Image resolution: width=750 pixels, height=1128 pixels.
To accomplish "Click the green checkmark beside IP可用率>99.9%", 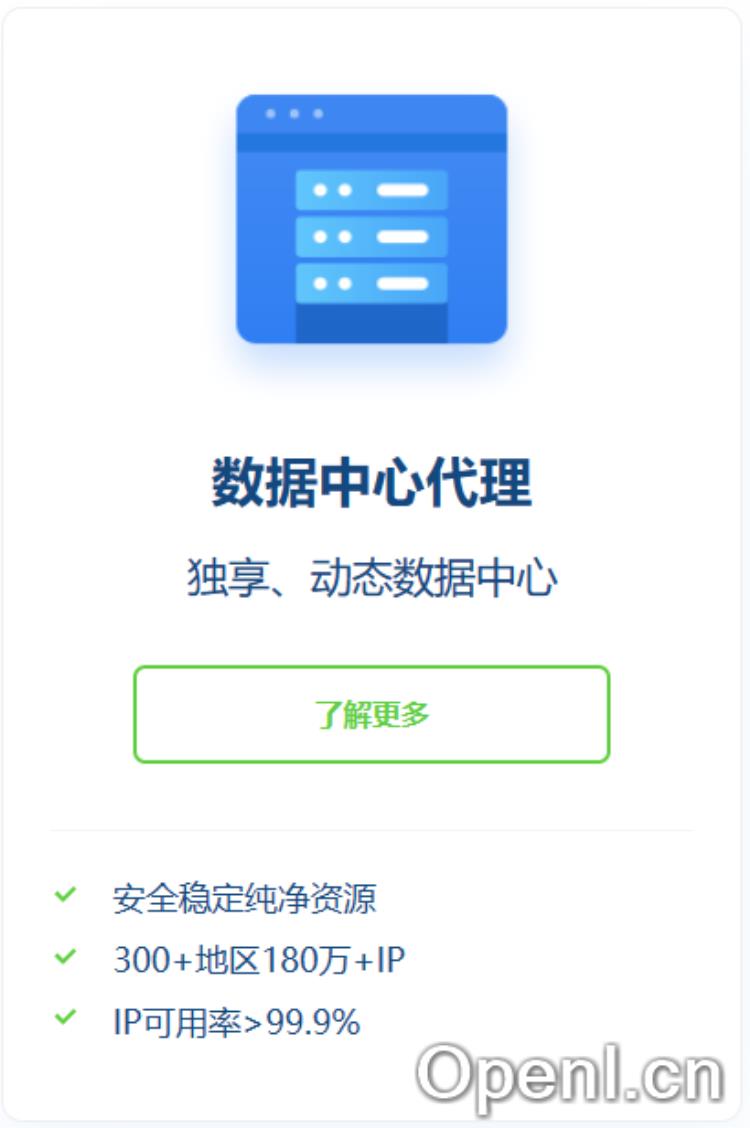I will click(x=64, y=1020).
